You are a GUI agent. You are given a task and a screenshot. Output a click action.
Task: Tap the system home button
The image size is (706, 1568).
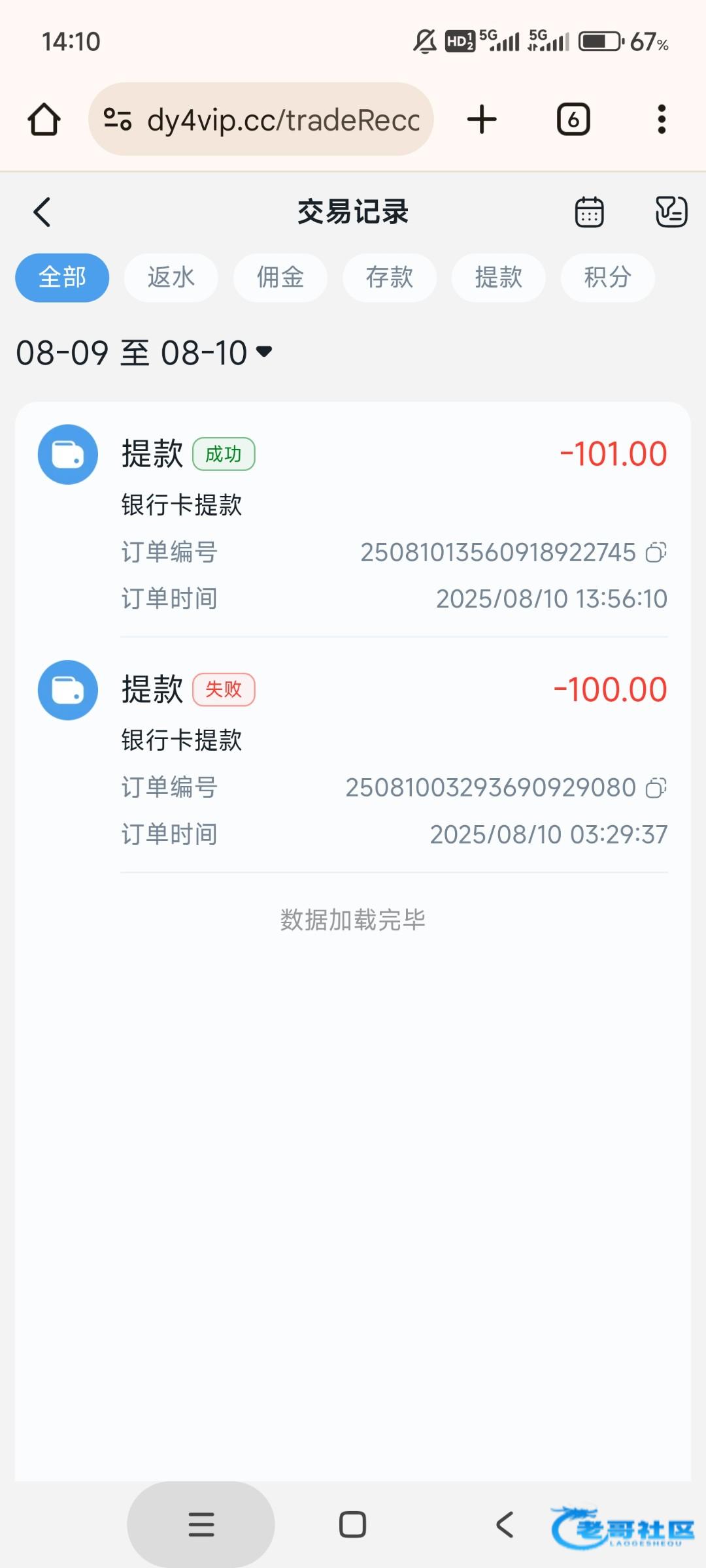point(352,1524)
